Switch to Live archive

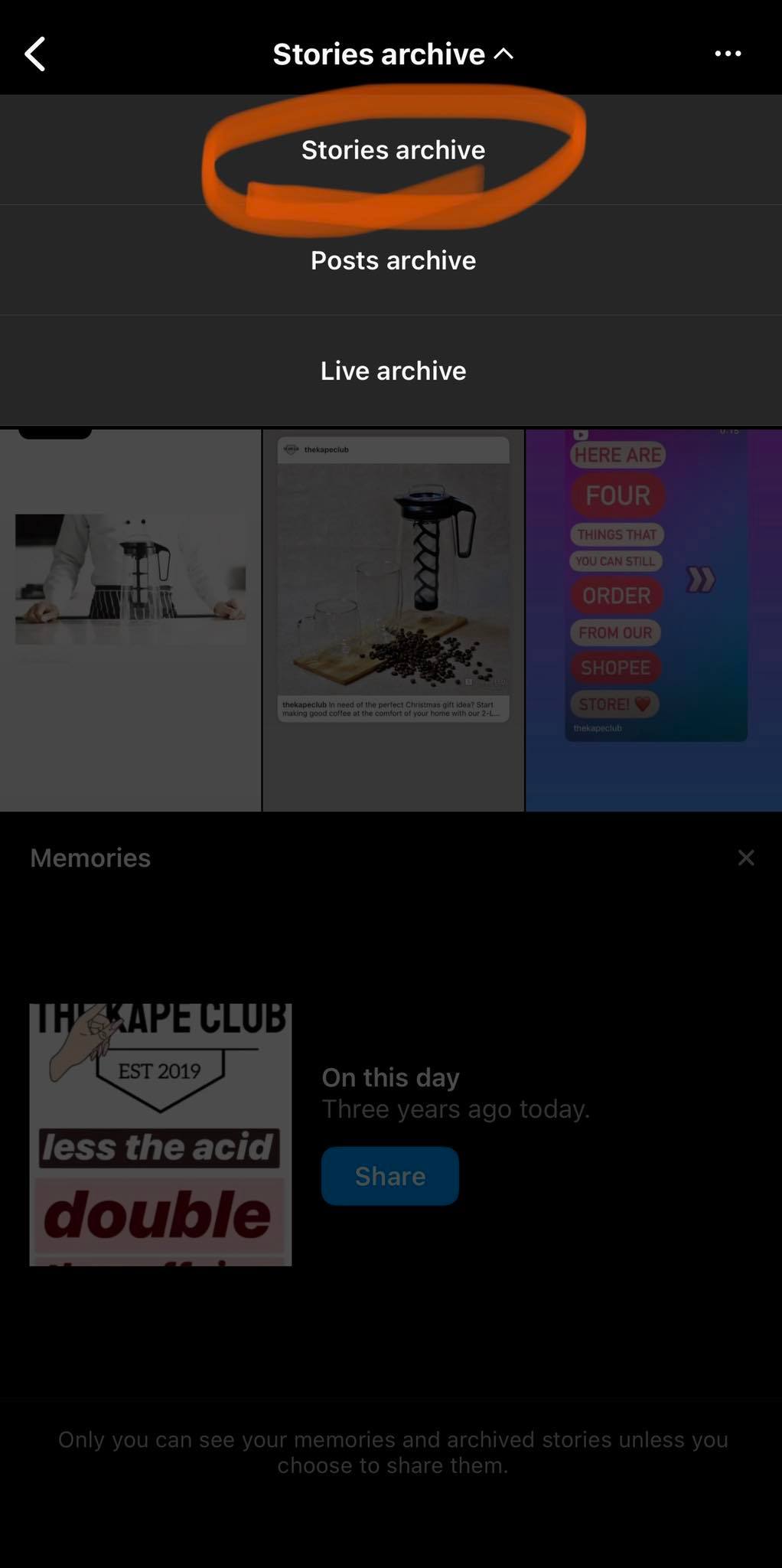pos(393,371)
